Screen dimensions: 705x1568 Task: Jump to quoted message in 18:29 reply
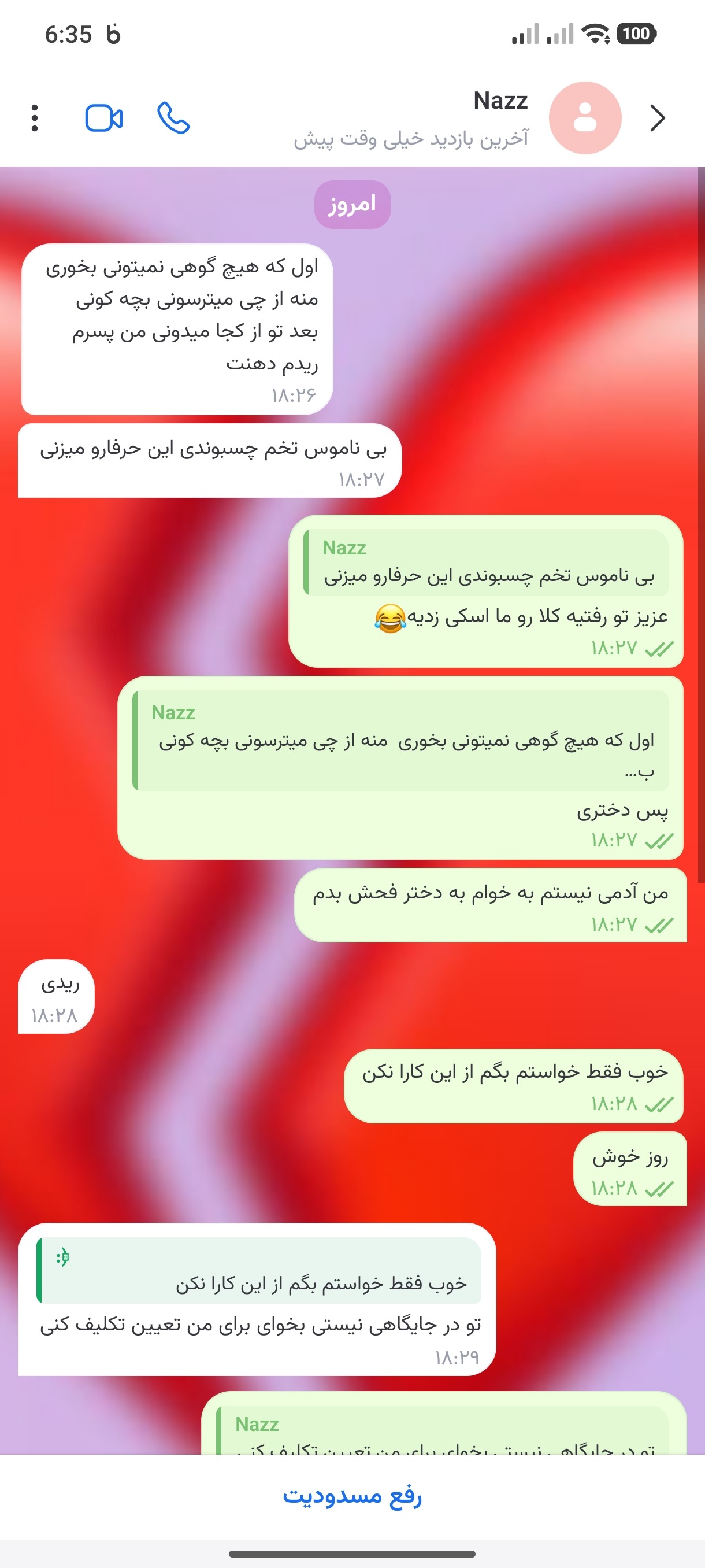[259, 1270]
